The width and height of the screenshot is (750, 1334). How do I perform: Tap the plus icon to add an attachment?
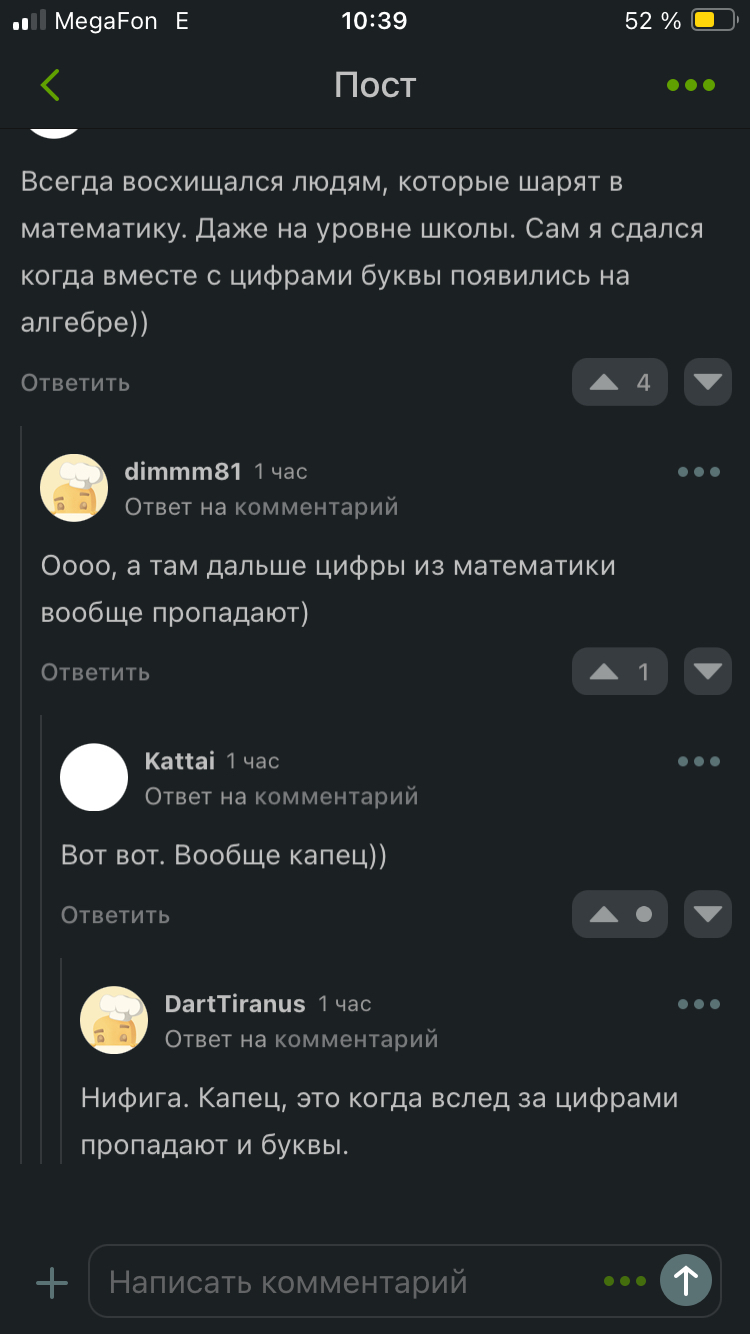tap(51, 1282)
